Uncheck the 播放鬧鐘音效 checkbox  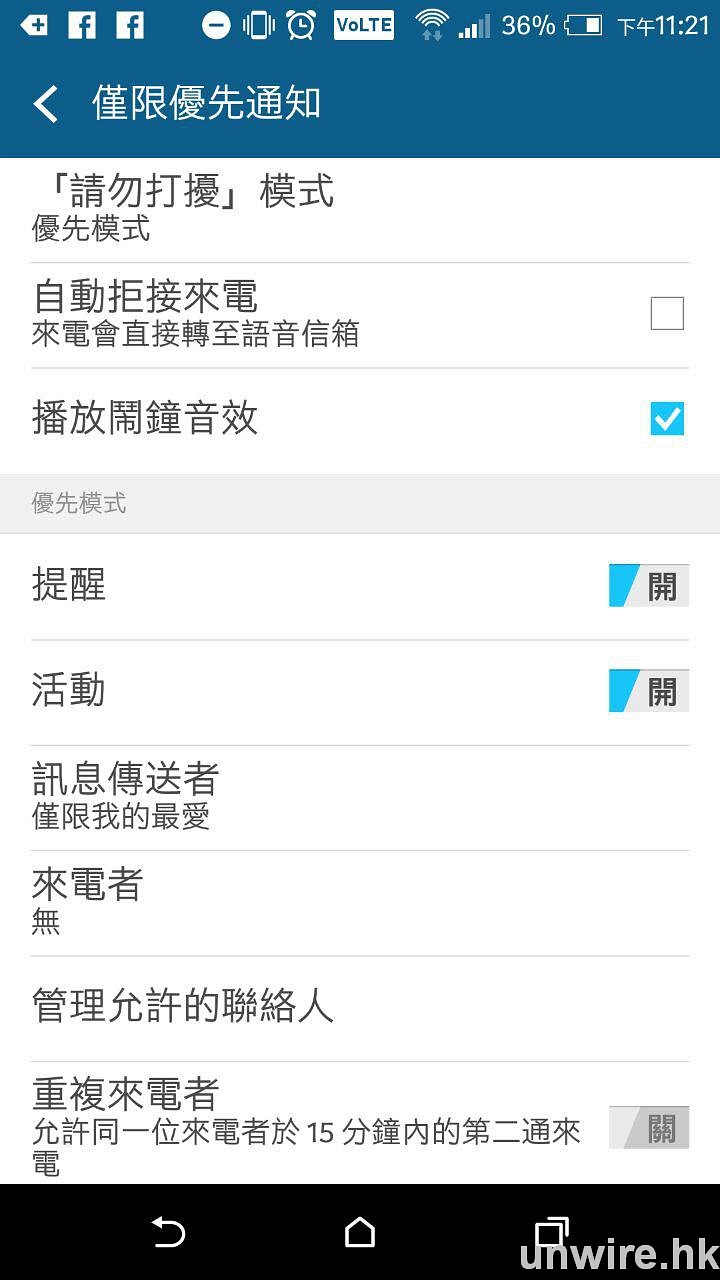(x=667, y=419)
